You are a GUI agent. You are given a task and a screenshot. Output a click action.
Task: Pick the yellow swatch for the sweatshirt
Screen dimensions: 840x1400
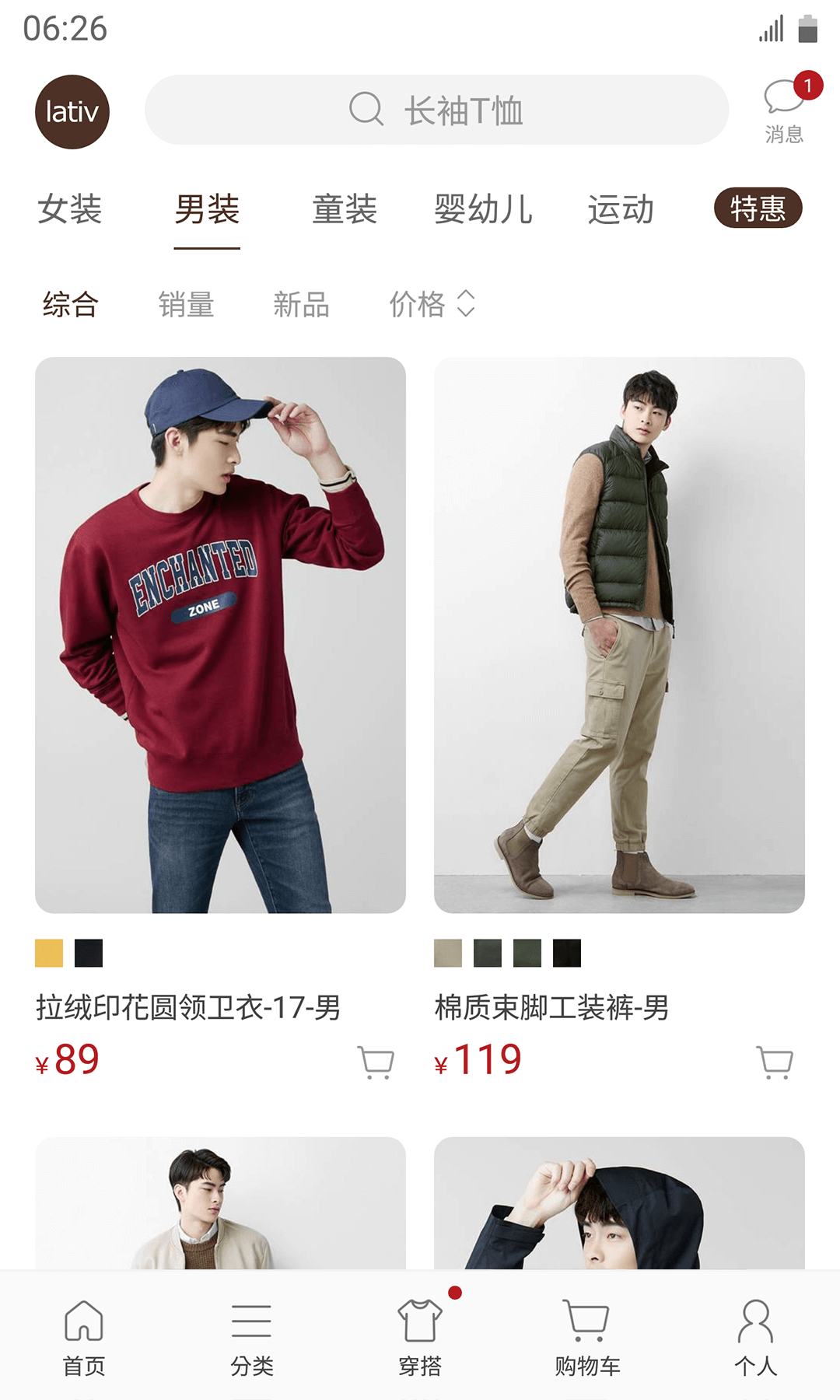pyautogui.click(x=49, y=953)
